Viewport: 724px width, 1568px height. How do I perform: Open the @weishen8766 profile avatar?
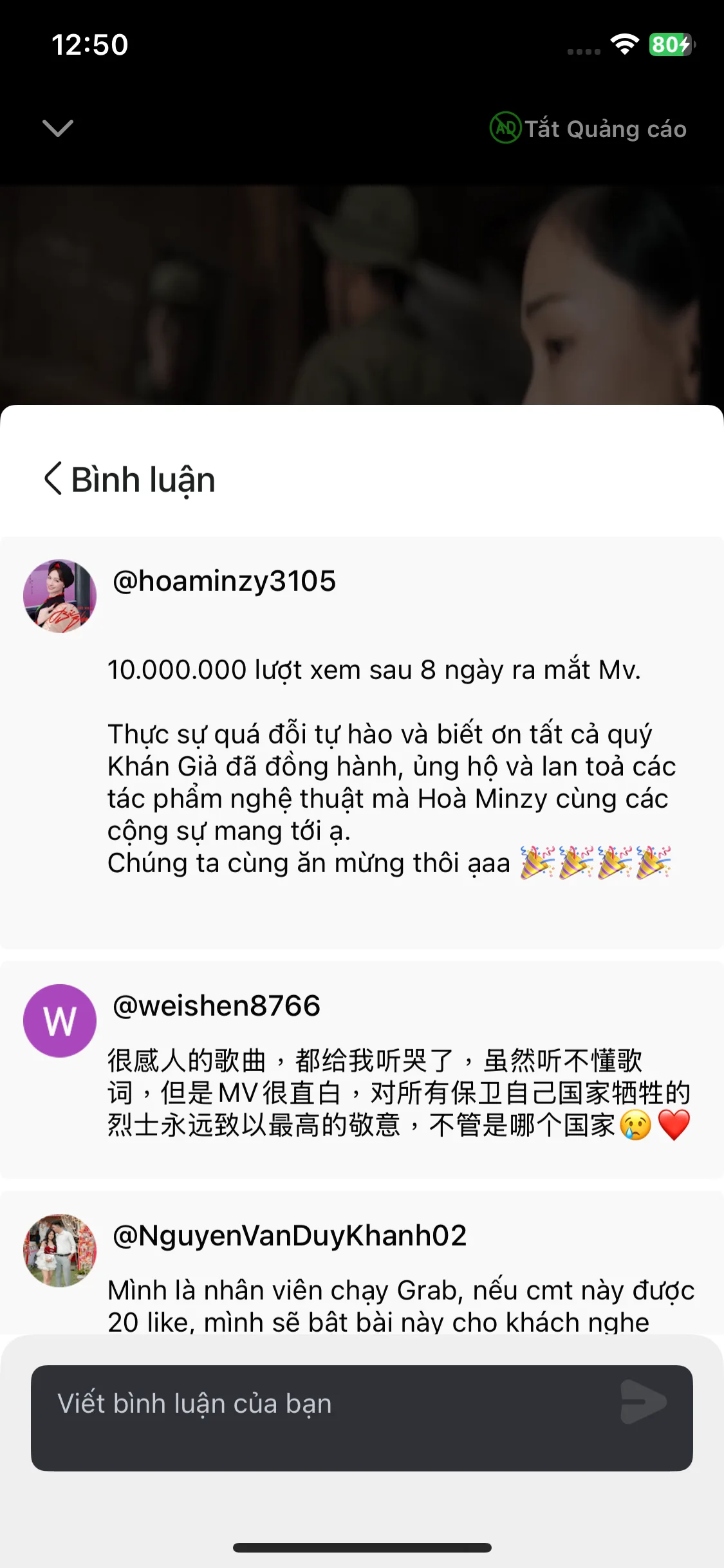[60, 1021]
